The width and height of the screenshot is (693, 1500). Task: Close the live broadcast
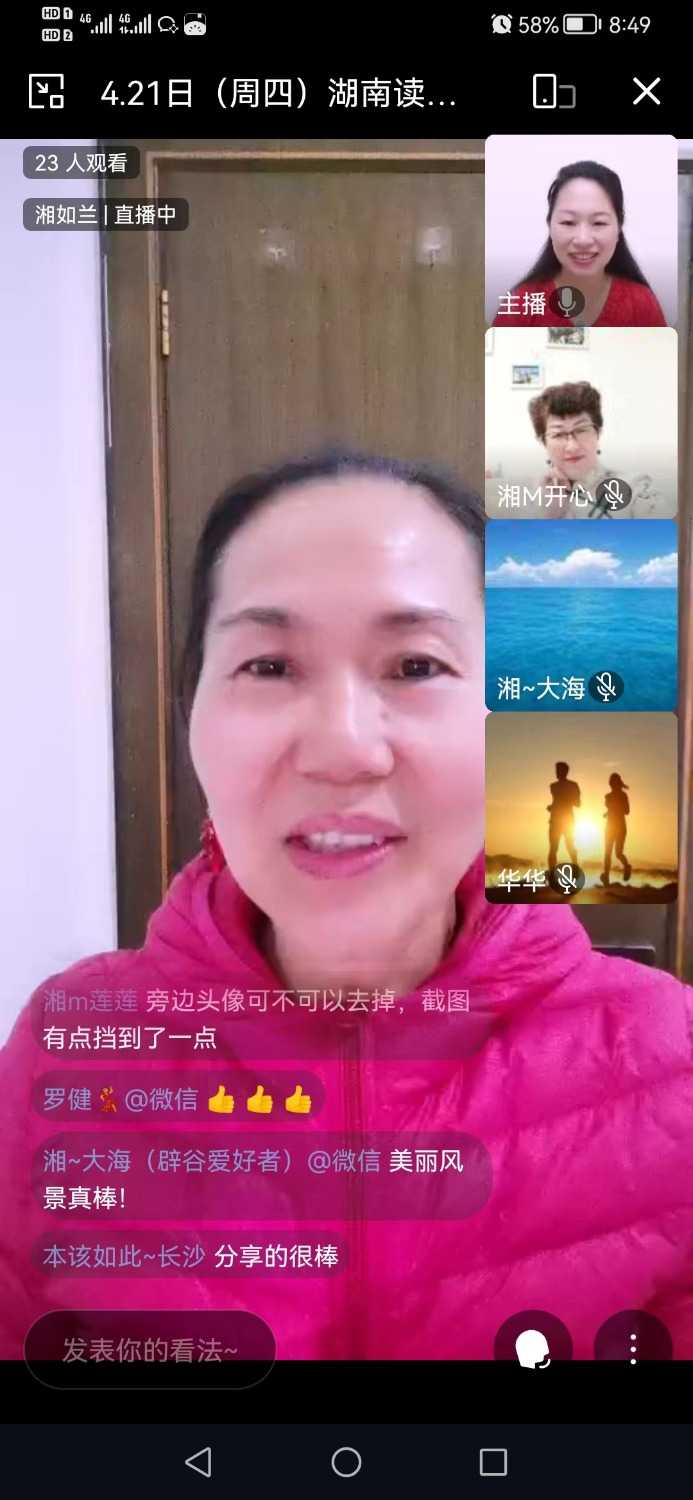[x=646, y=92]
